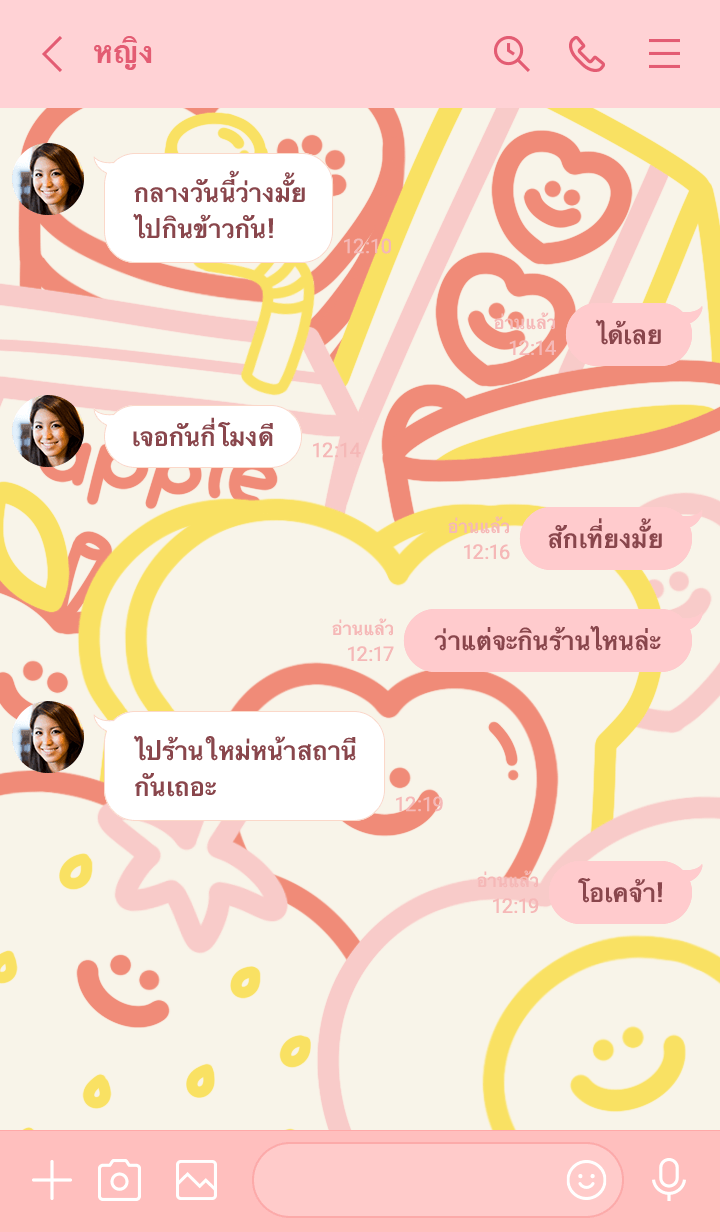Go back to the chat list

[x=52, y=54]
